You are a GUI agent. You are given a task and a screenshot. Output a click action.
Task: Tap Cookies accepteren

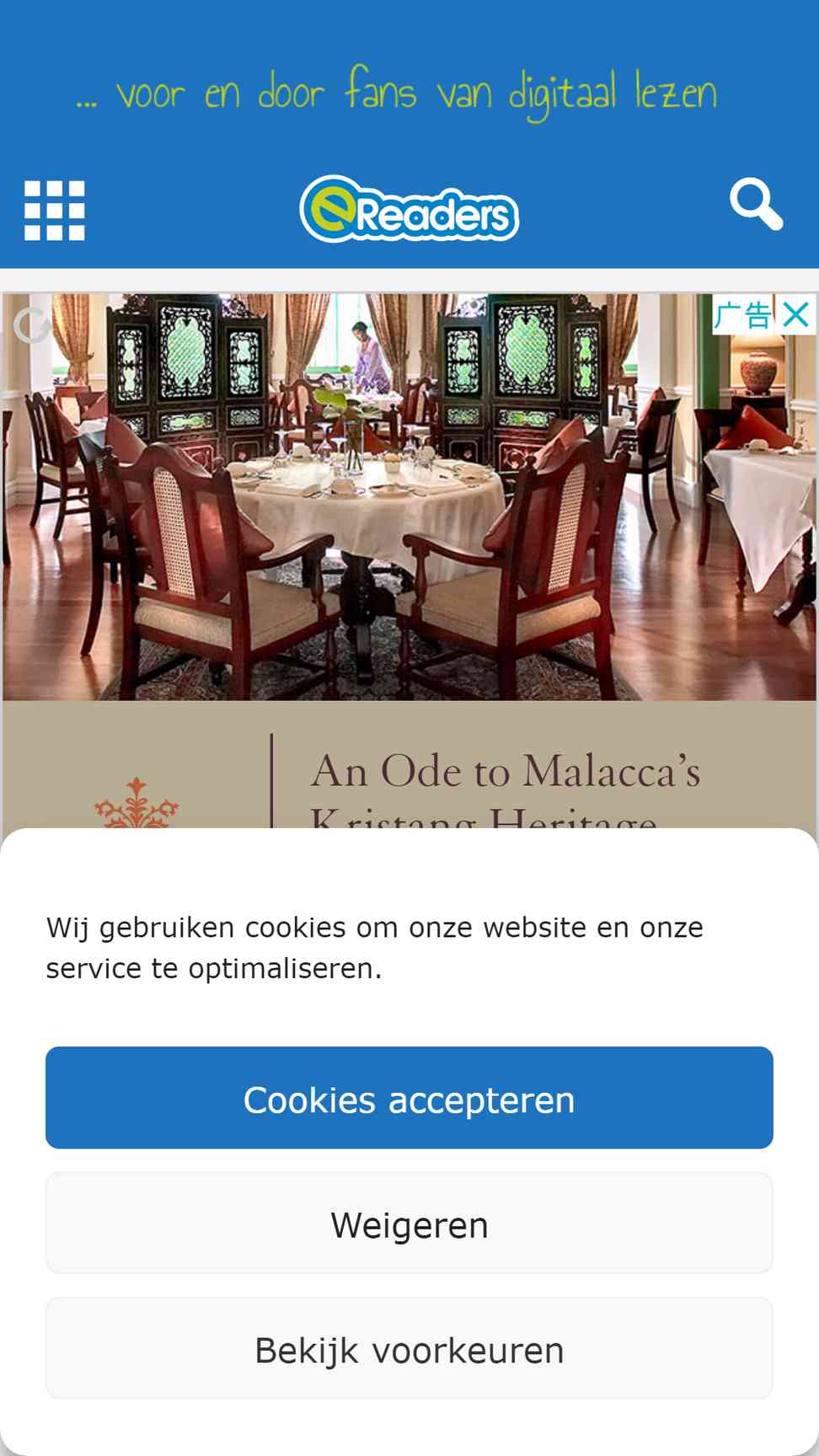[x=409, y=1098]
